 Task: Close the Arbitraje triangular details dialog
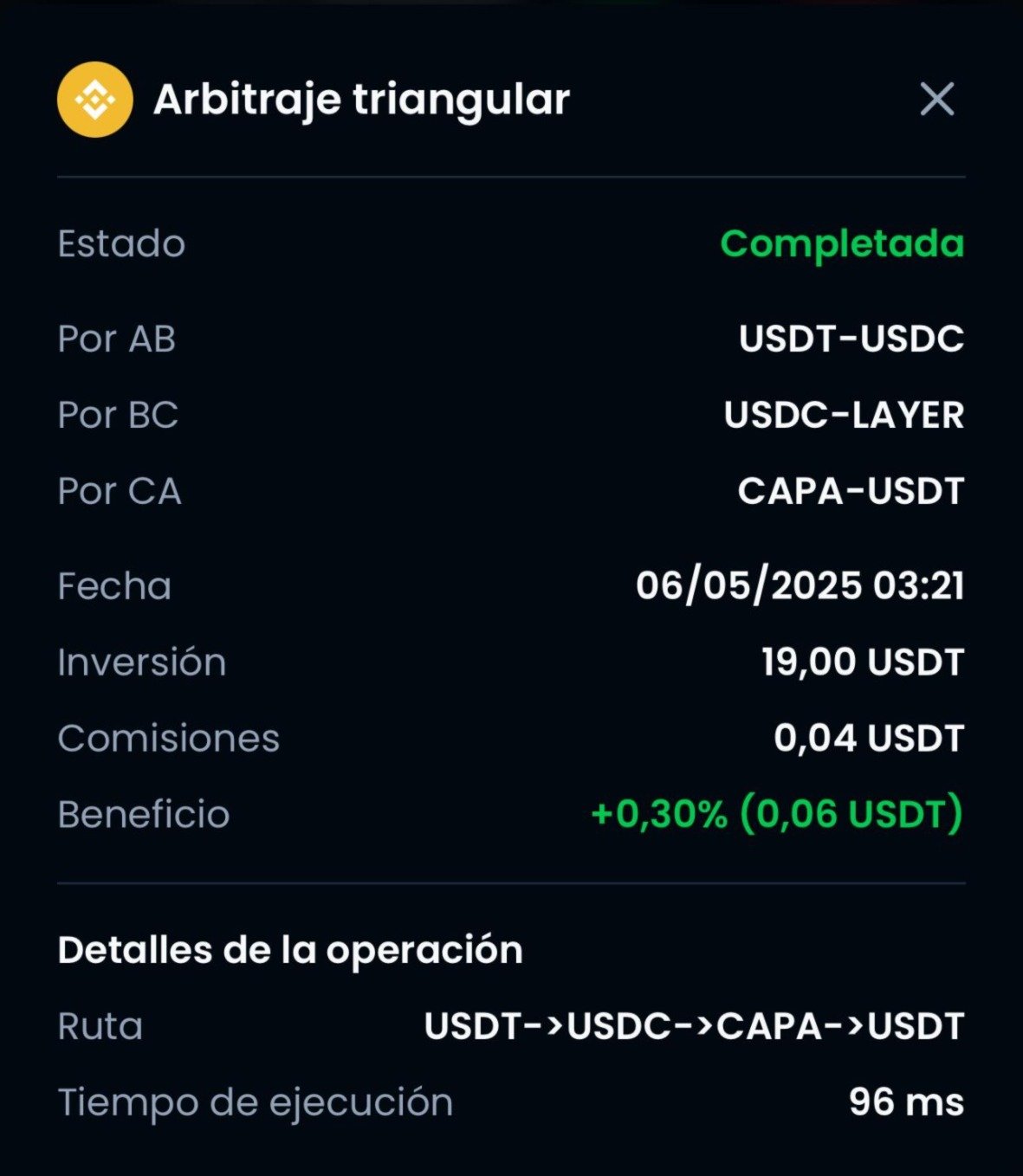coord(936,100)
